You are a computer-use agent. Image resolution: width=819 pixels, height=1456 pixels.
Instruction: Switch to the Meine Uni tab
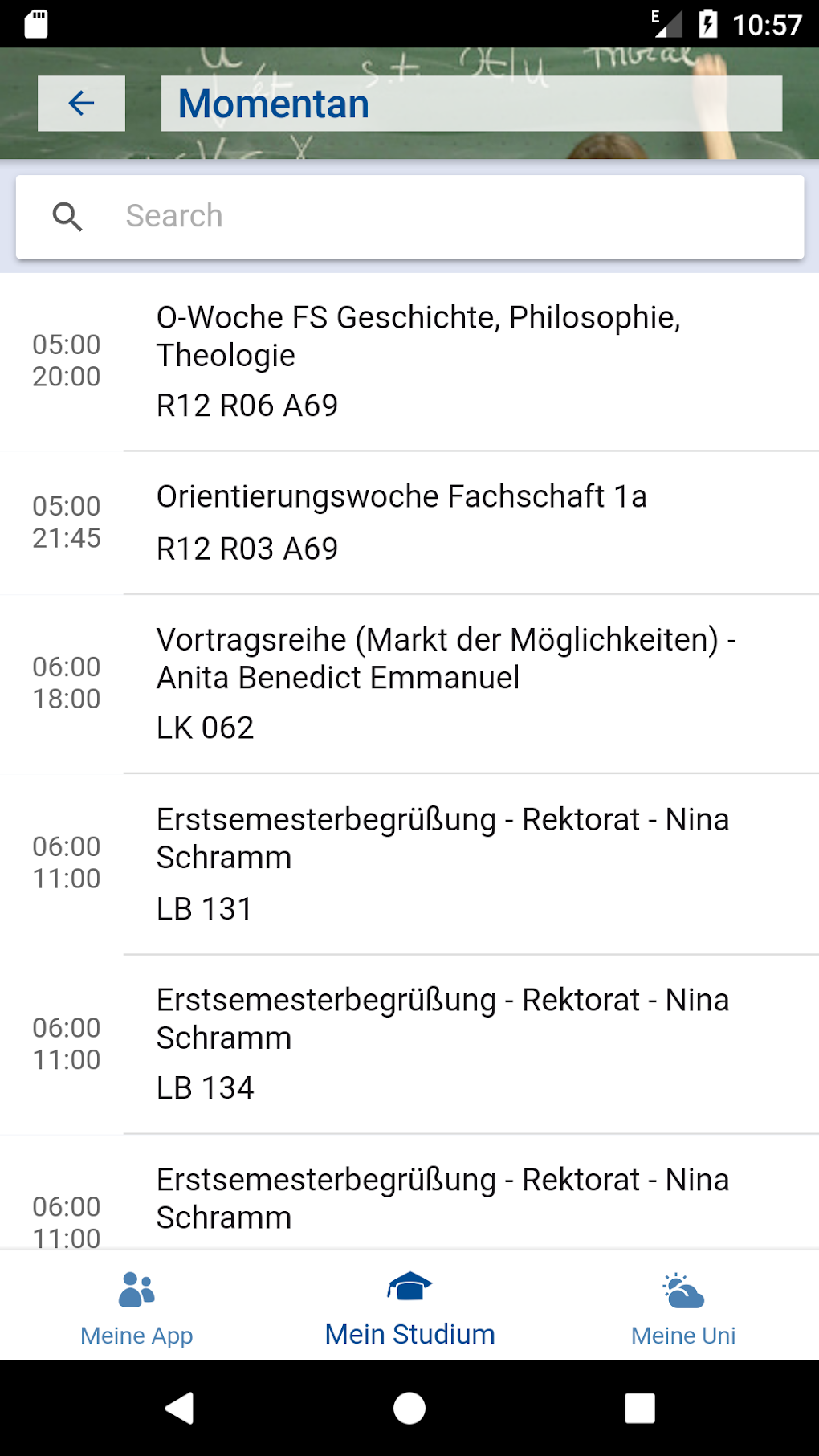point(683,1307)
